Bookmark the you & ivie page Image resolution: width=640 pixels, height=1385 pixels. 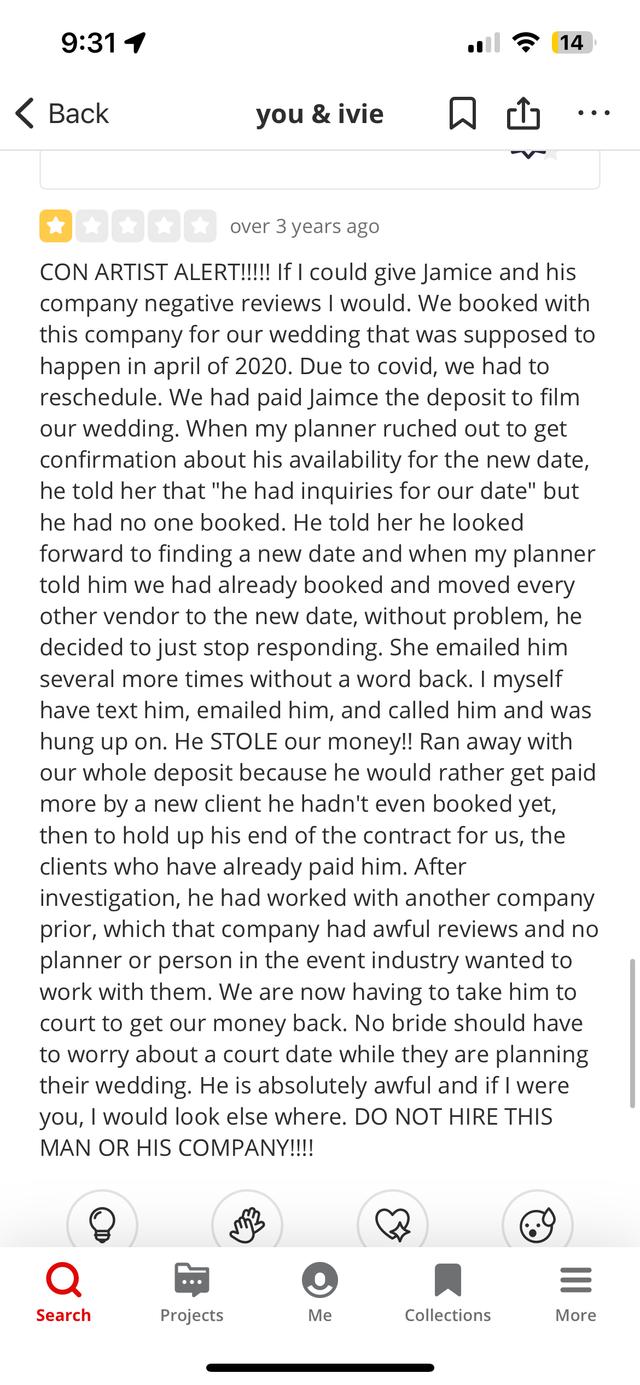462,114
